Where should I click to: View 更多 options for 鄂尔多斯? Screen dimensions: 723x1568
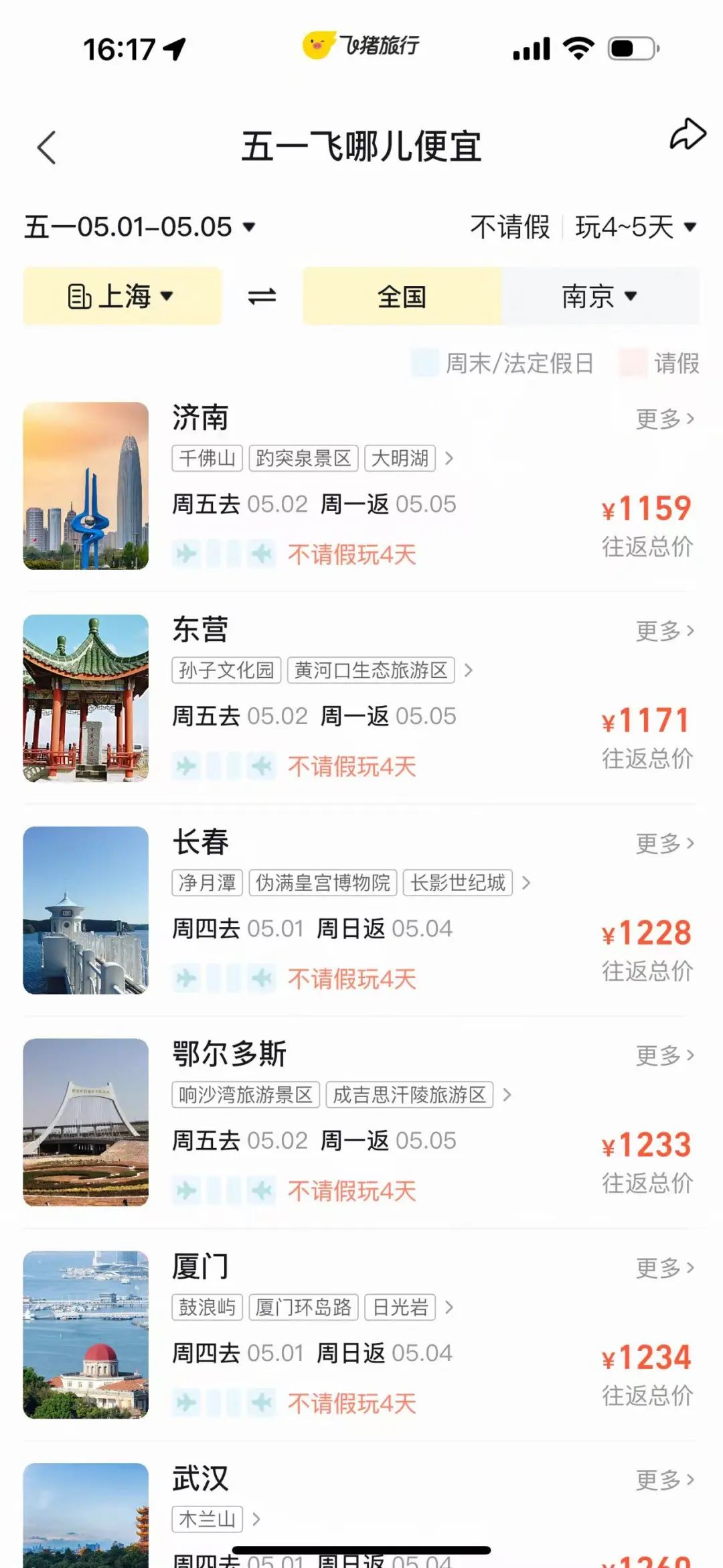coord(664,1056)
